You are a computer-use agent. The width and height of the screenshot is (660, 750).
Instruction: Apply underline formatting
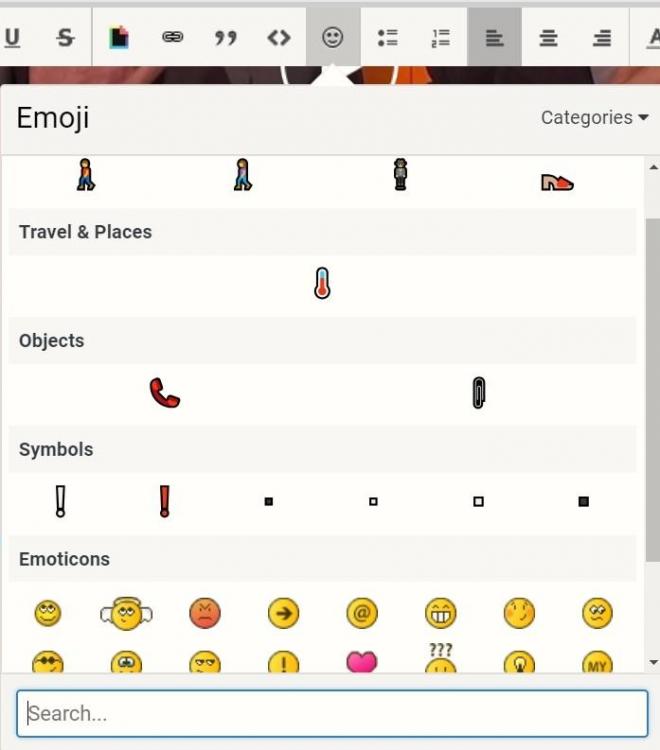point(12,38)
